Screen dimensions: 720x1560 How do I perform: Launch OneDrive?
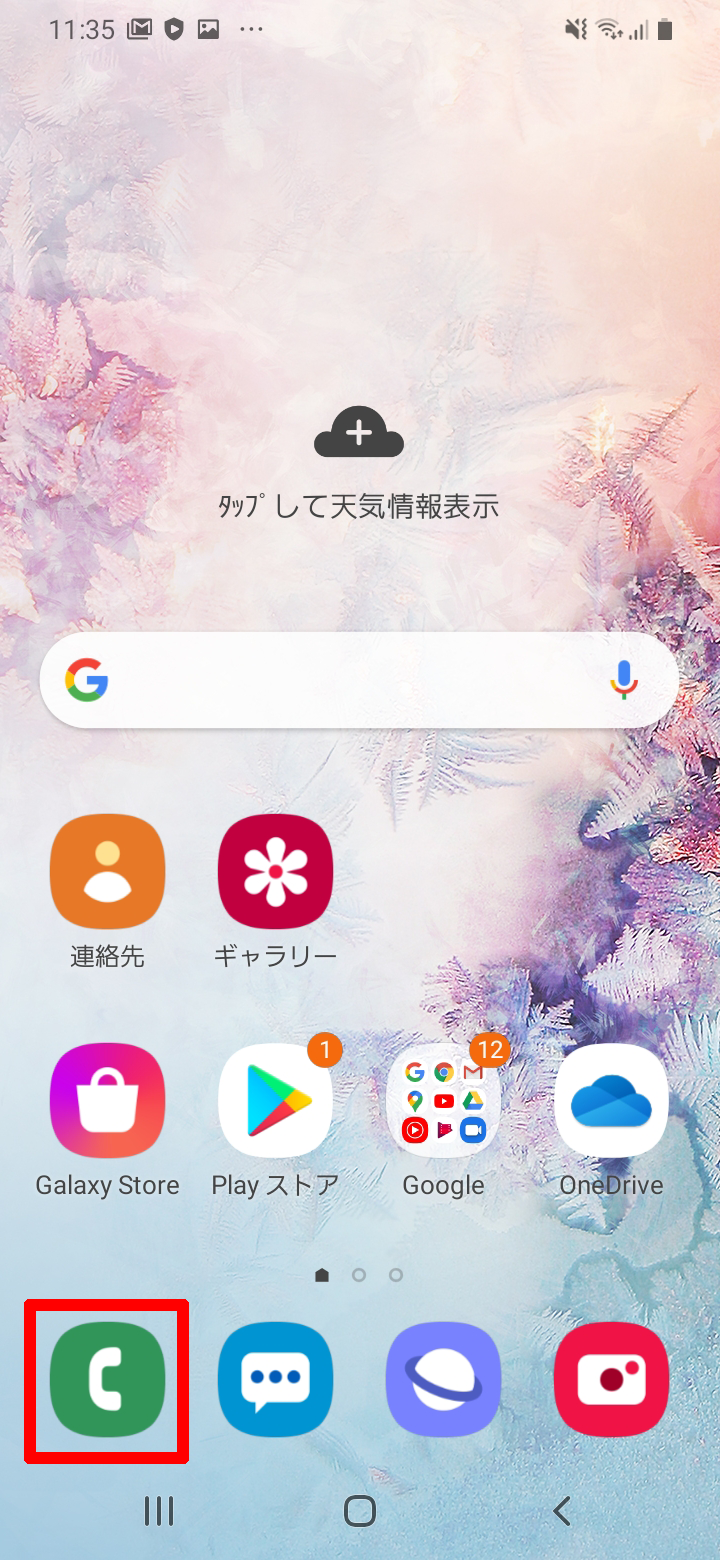pos(611,1100)
